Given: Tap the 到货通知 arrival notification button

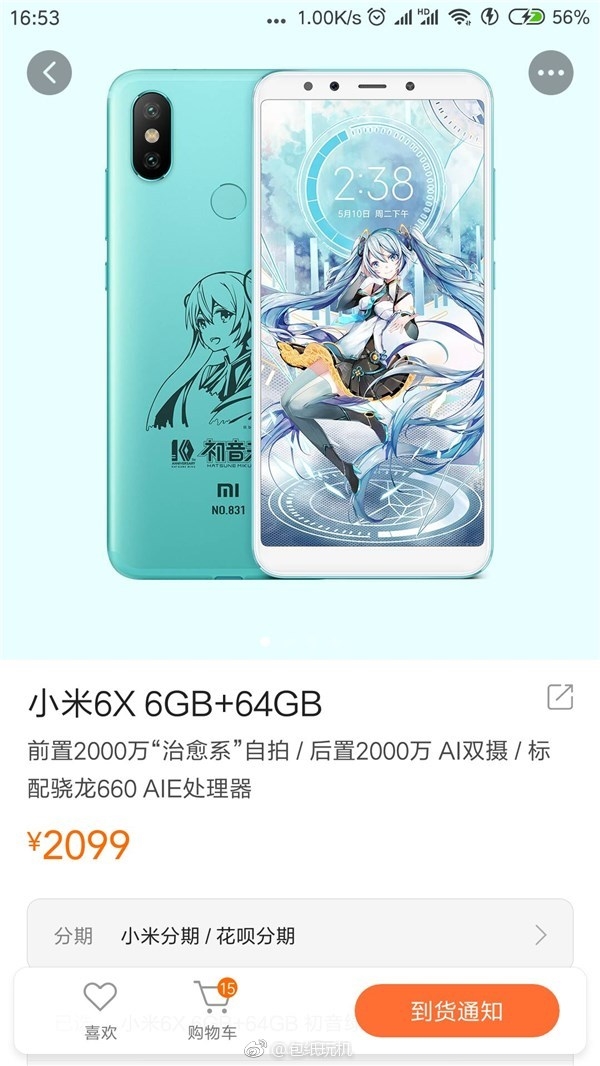Looking at the screenshot, I should [456, 1010].
